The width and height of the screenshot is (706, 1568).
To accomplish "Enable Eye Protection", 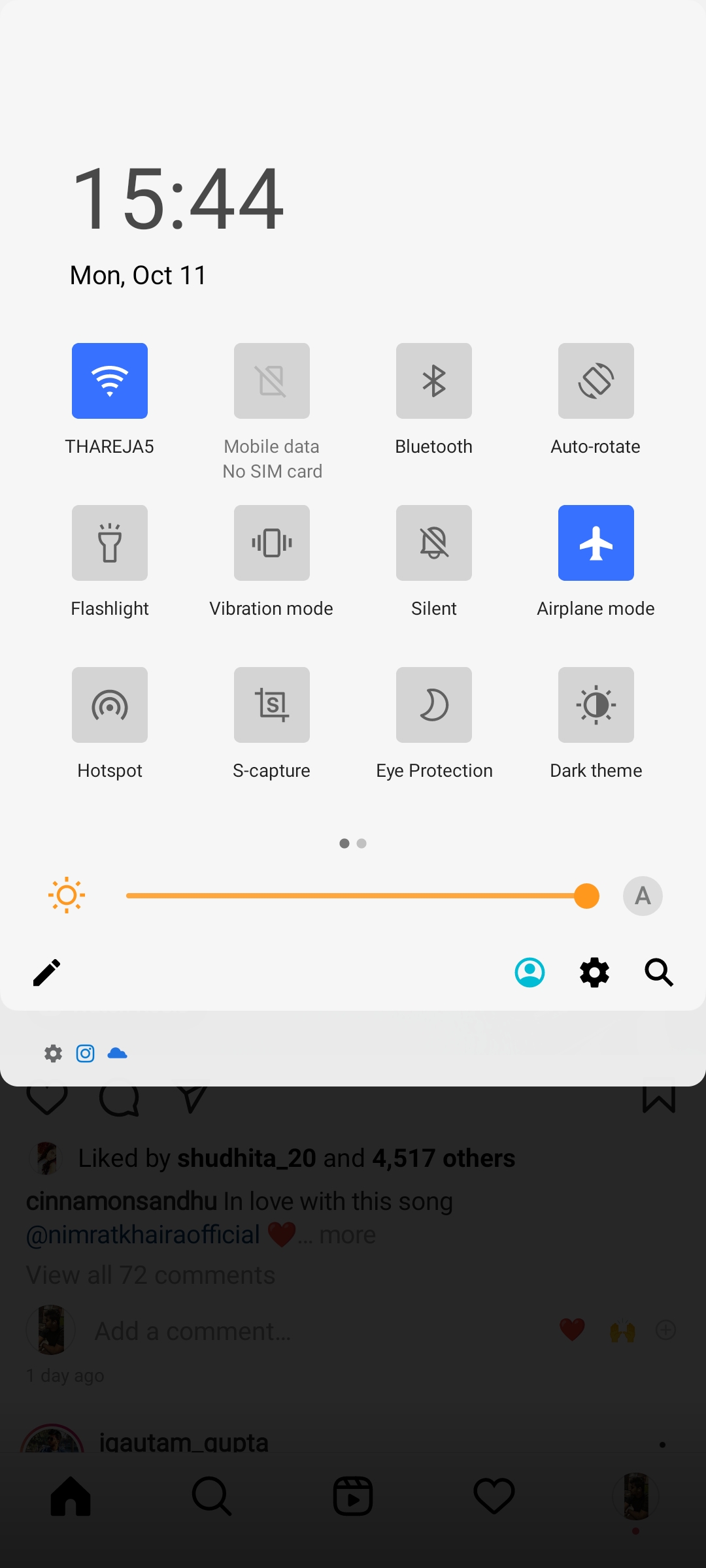I will click(434, 705).
